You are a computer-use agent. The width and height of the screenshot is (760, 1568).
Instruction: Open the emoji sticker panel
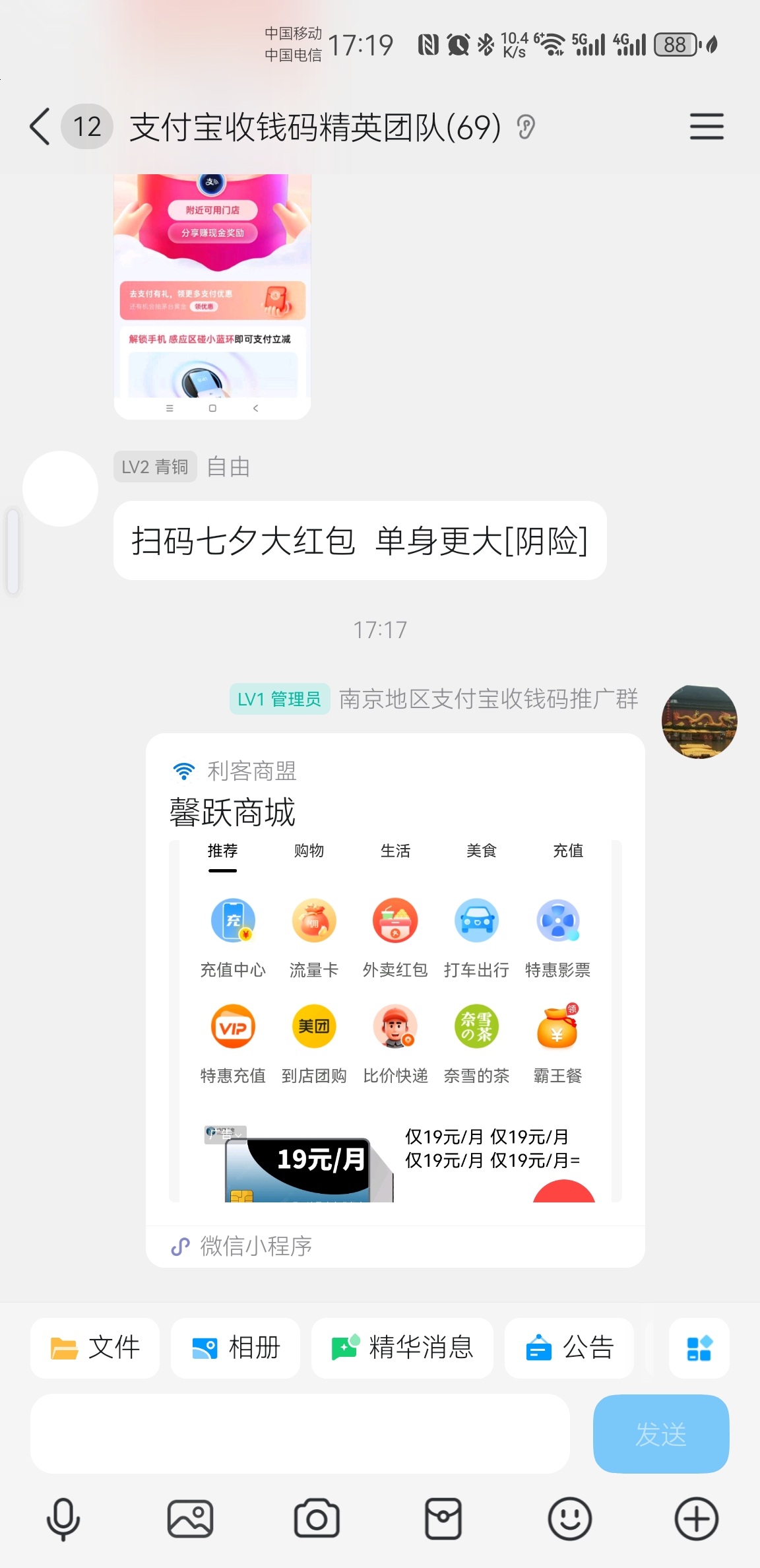point(570,1519)
